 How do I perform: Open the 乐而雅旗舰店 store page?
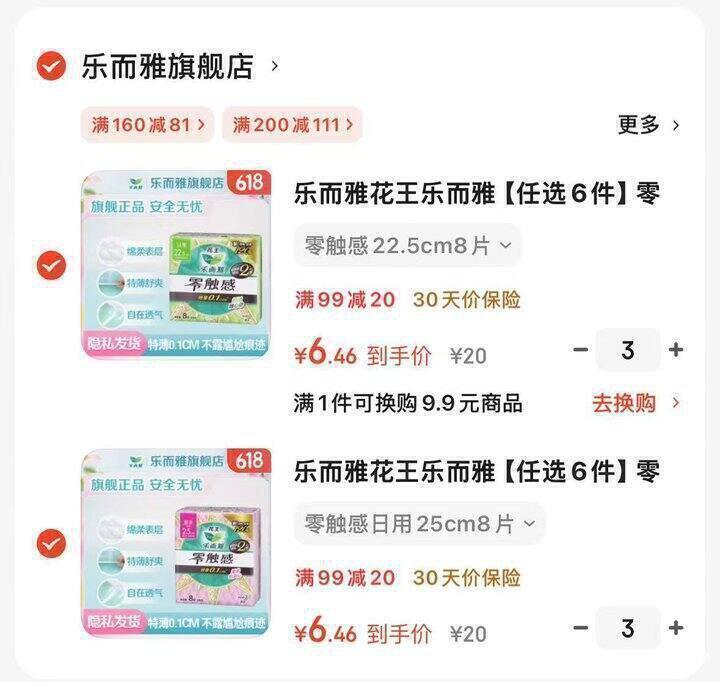pyautogui.click(x=180, y=67)
